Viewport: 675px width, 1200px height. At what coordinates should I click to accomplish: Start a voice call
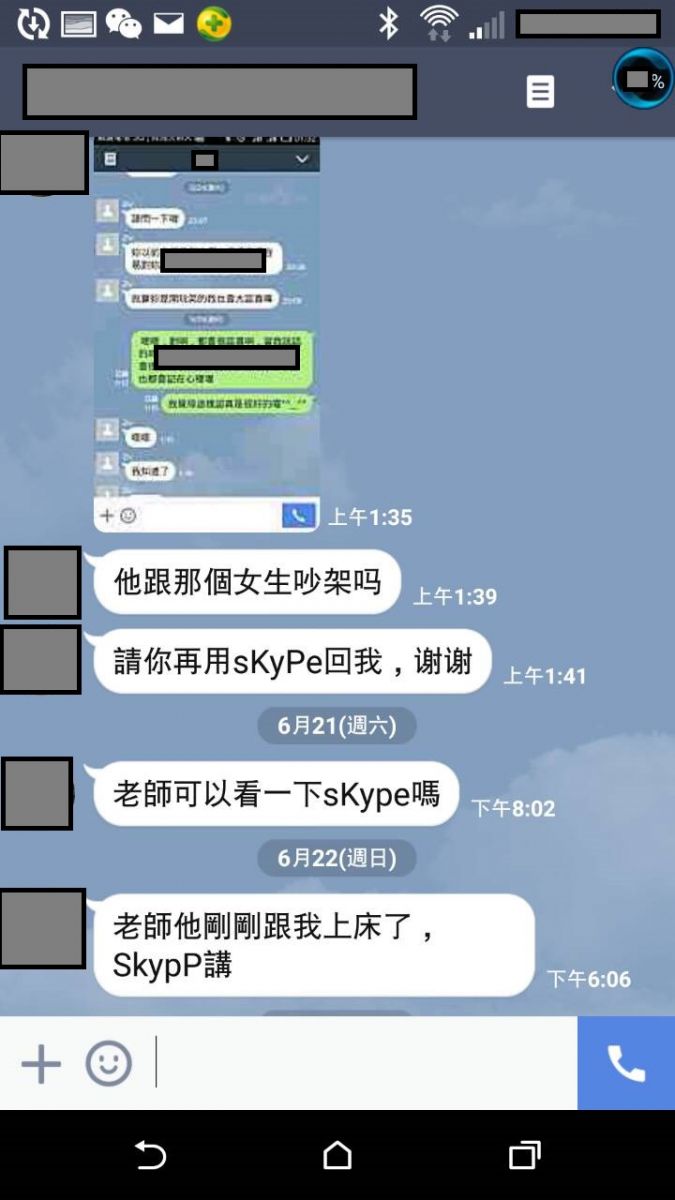coord(626,1064)
